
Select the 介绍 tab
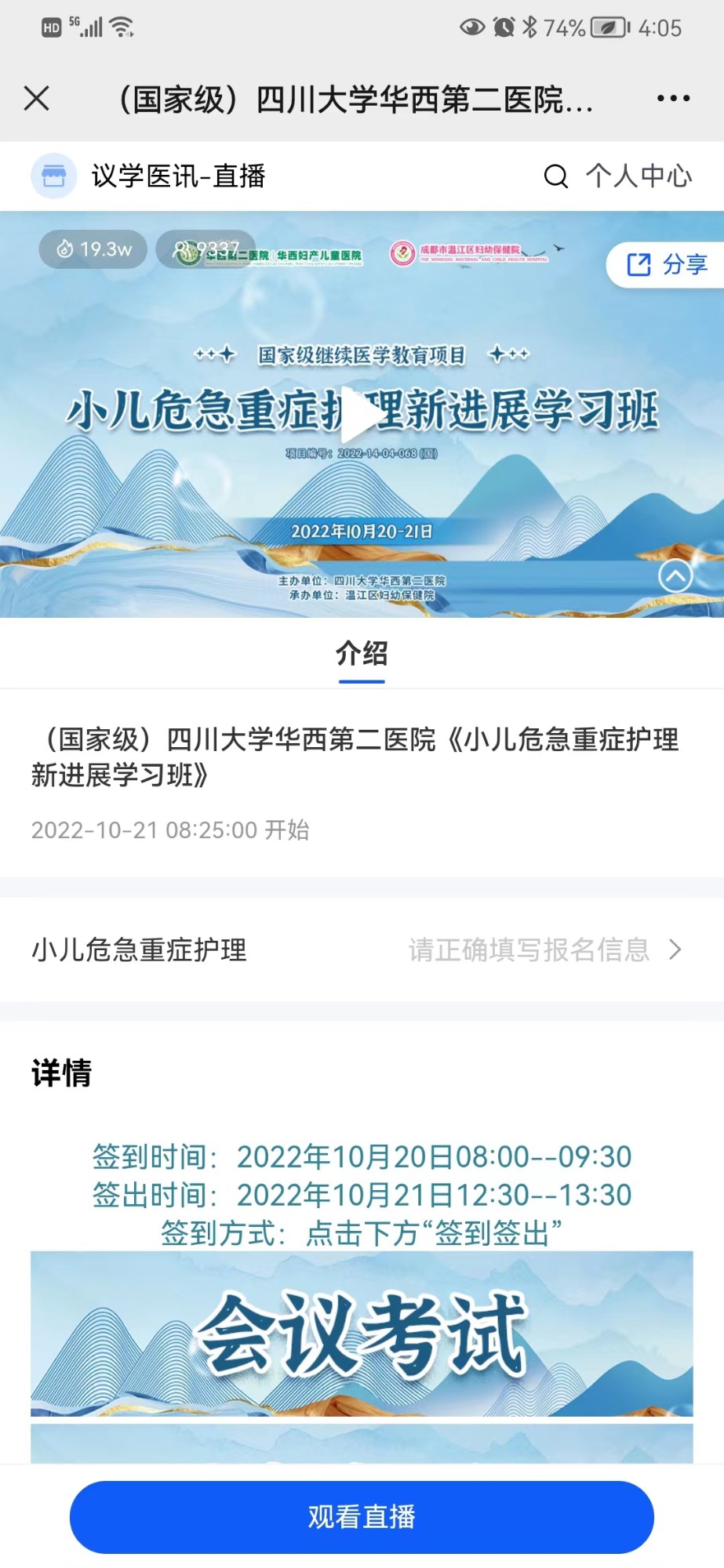pos(362,654)
